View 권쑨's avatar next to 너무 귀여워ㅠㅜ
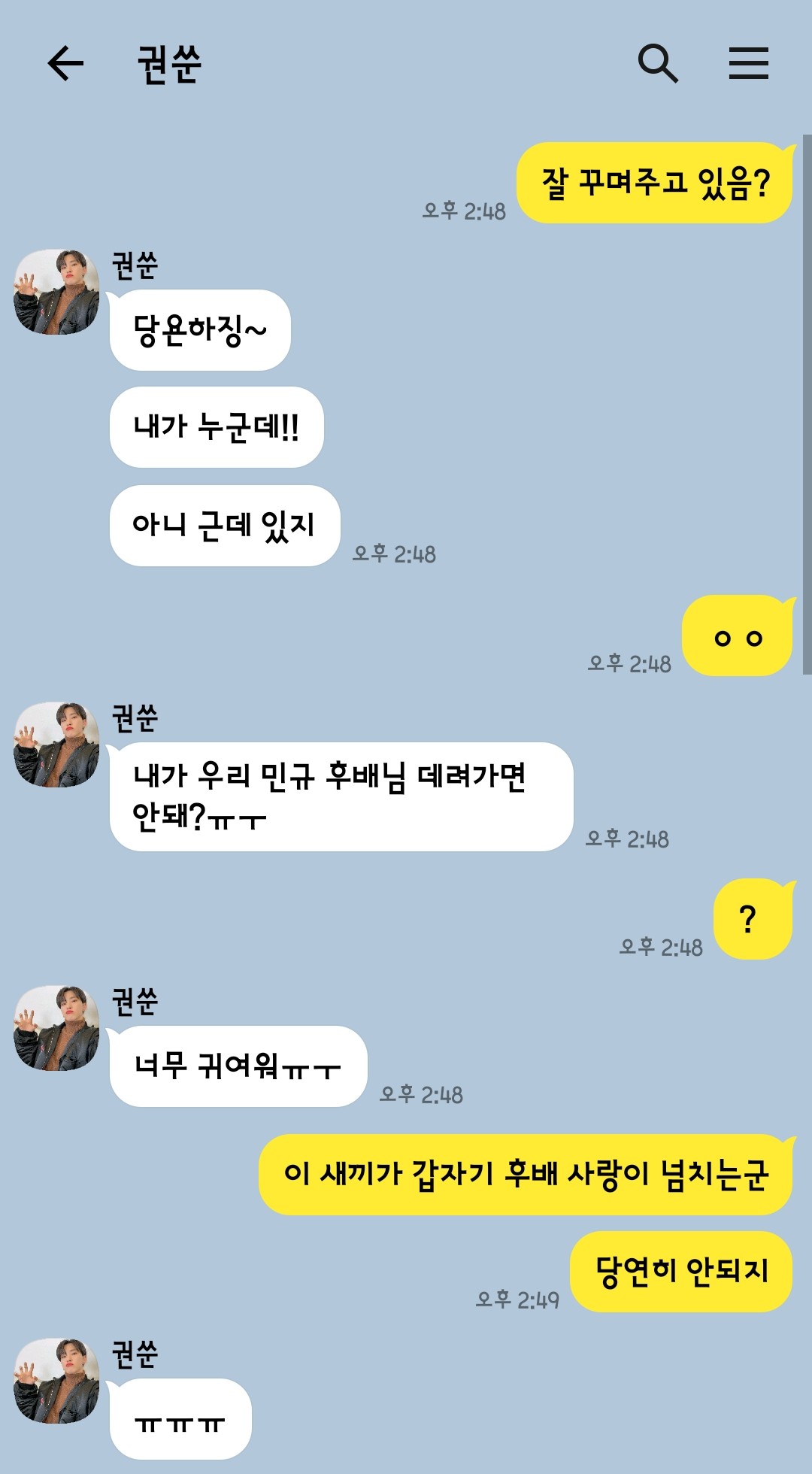The image size is (812, 1474). point(56,1028)
